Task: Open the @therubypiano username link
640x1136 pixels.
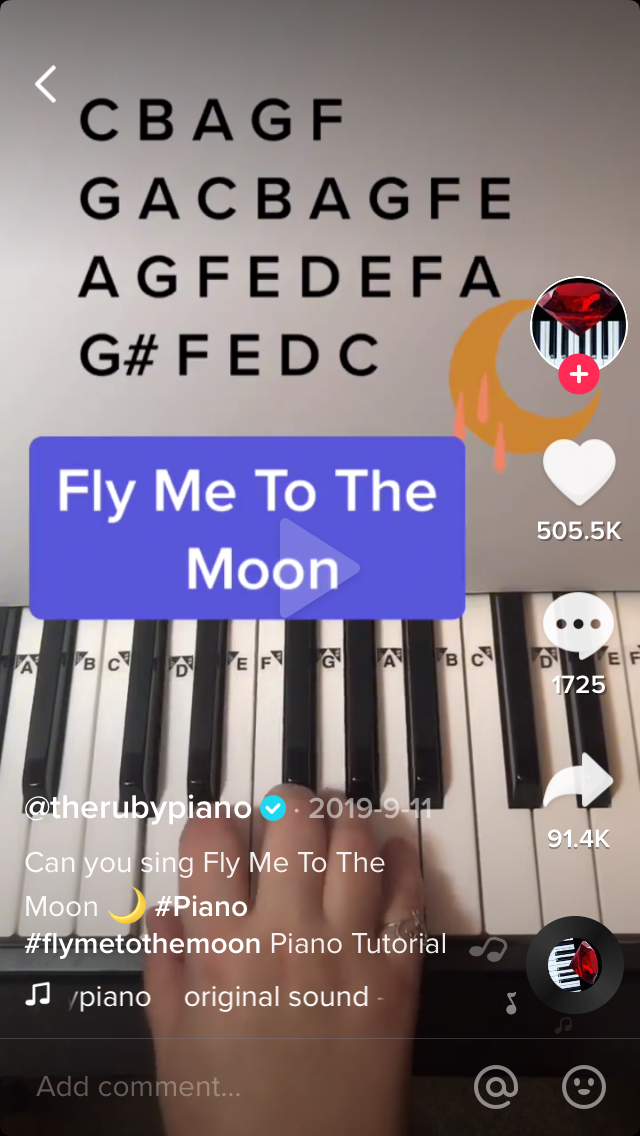Action: (x=137, y=808)
